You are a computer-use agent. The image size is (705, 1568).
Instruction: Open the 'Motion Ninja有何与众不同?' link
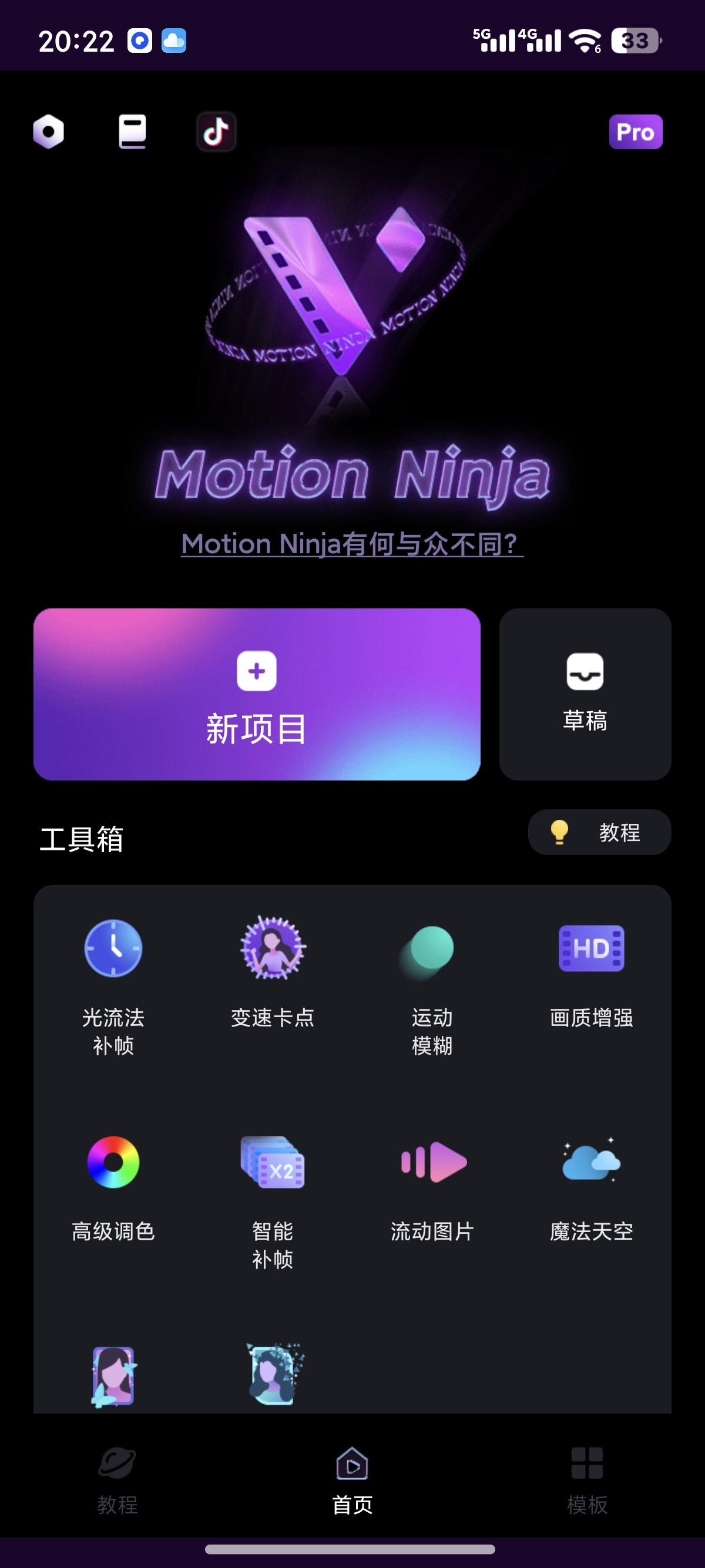[352, 544]
